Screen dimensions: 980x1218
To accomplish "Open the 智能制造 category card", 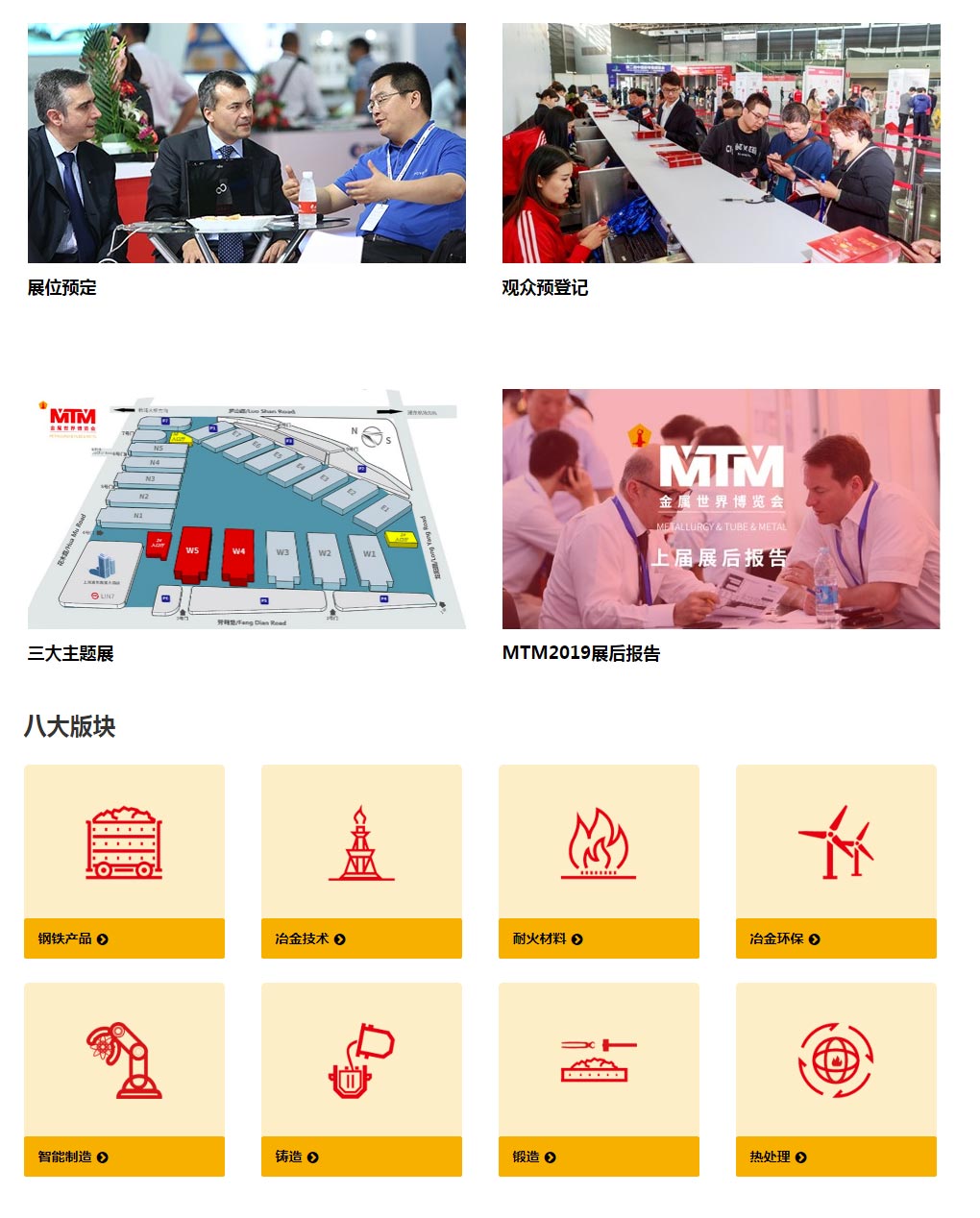I will [124, 1079].
